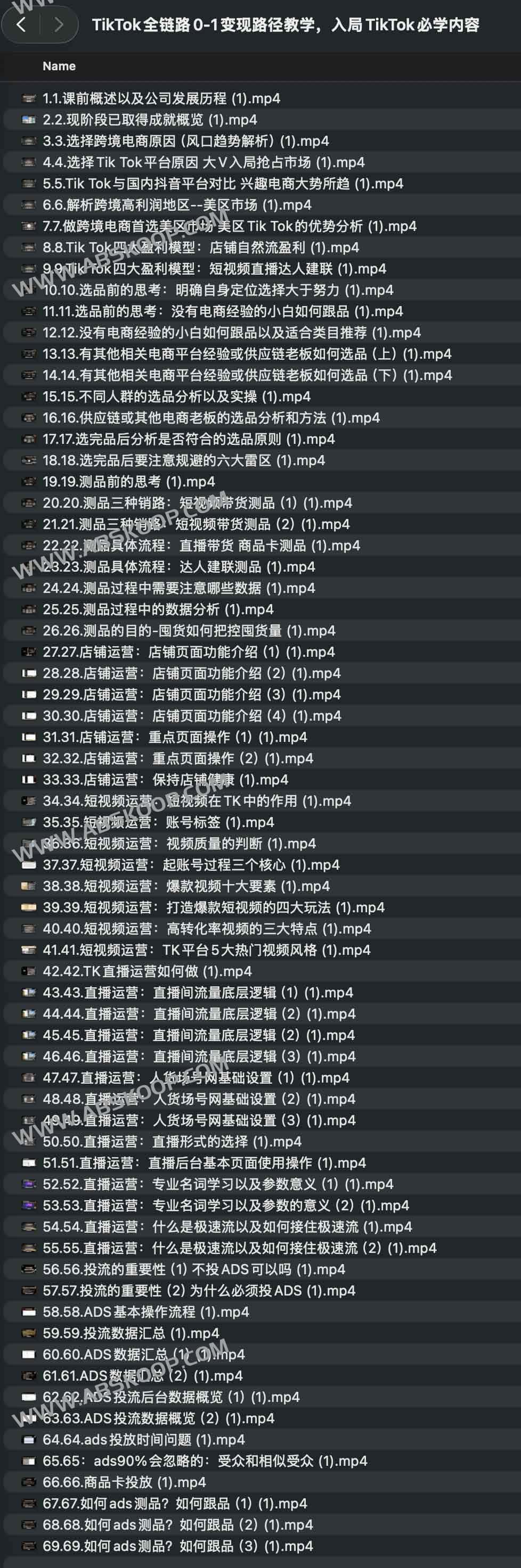Image resolution: width=521 pixels, height=1568 pixels.
Task: Select 42.42.TK直播运营如何做 file
Action: click(x=147, y=971)
